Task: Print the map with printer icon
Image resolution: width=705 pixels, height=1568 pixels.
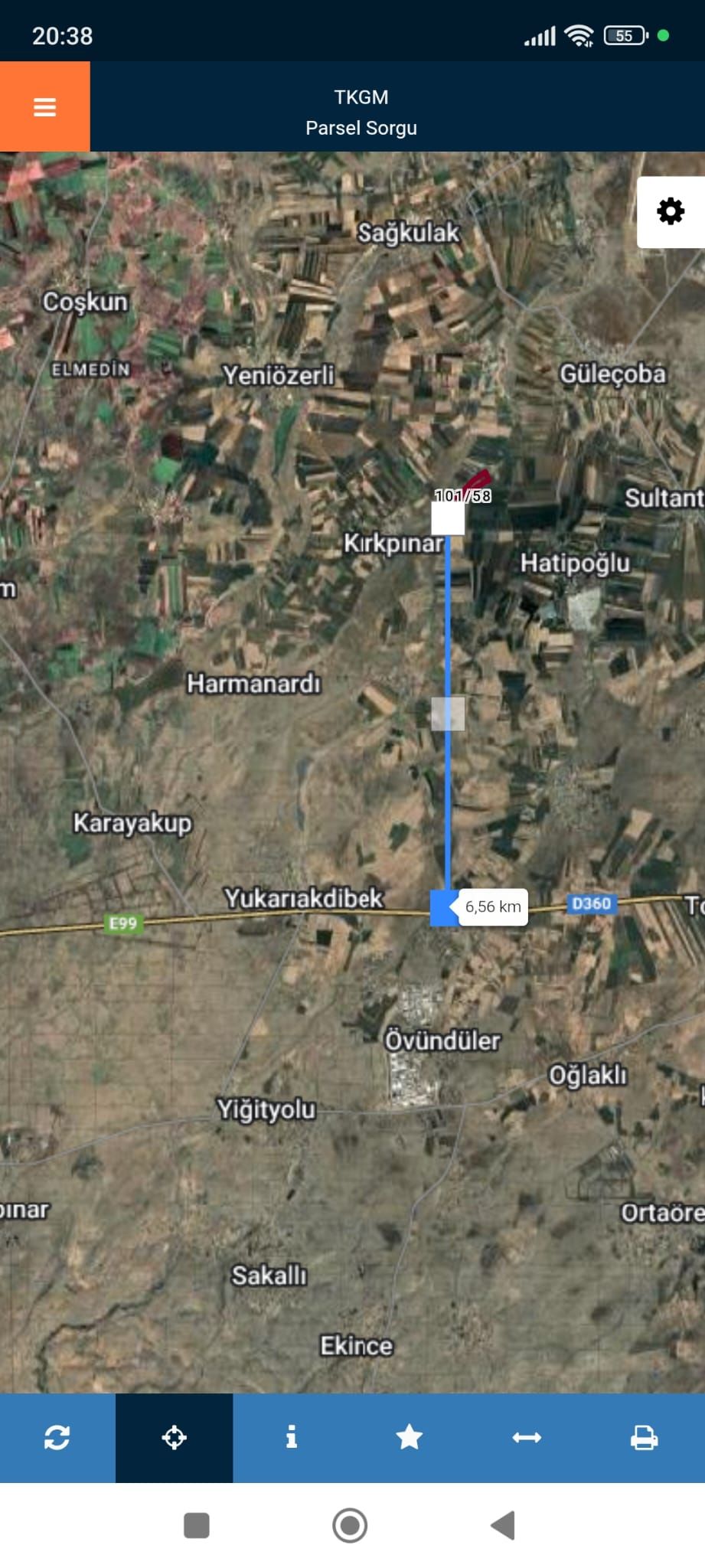Action: pyautogui.click(x=644, y=1437)
